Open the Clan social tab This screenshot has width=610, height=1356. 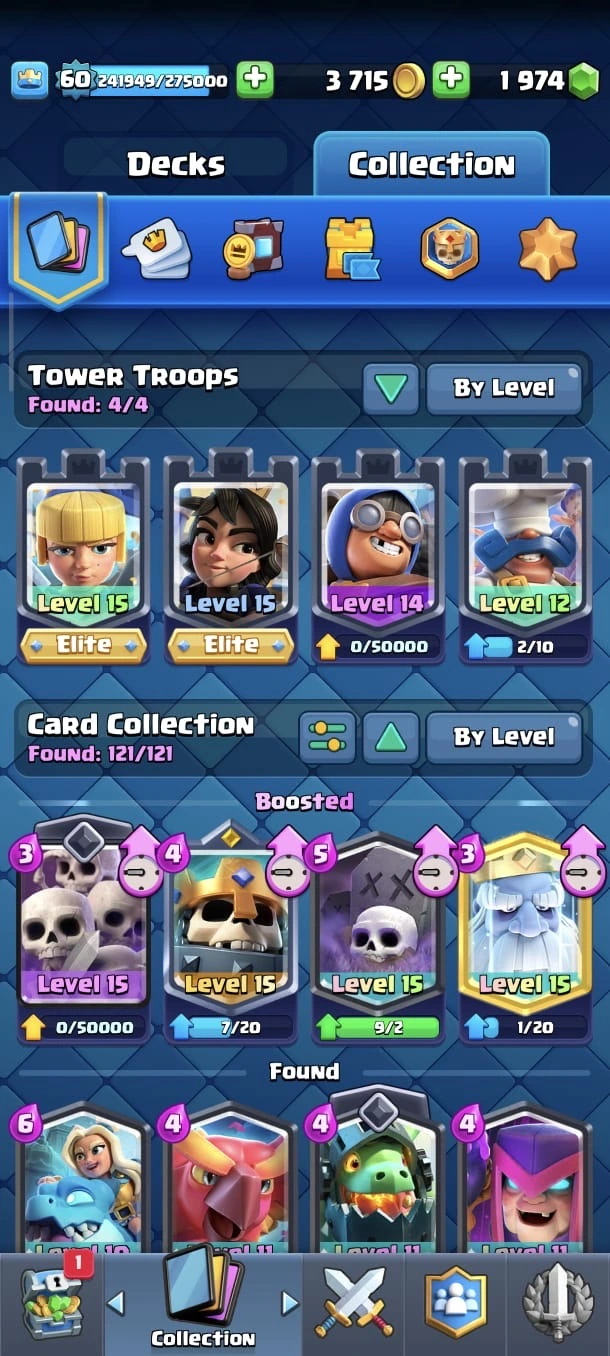point(456,1302)
